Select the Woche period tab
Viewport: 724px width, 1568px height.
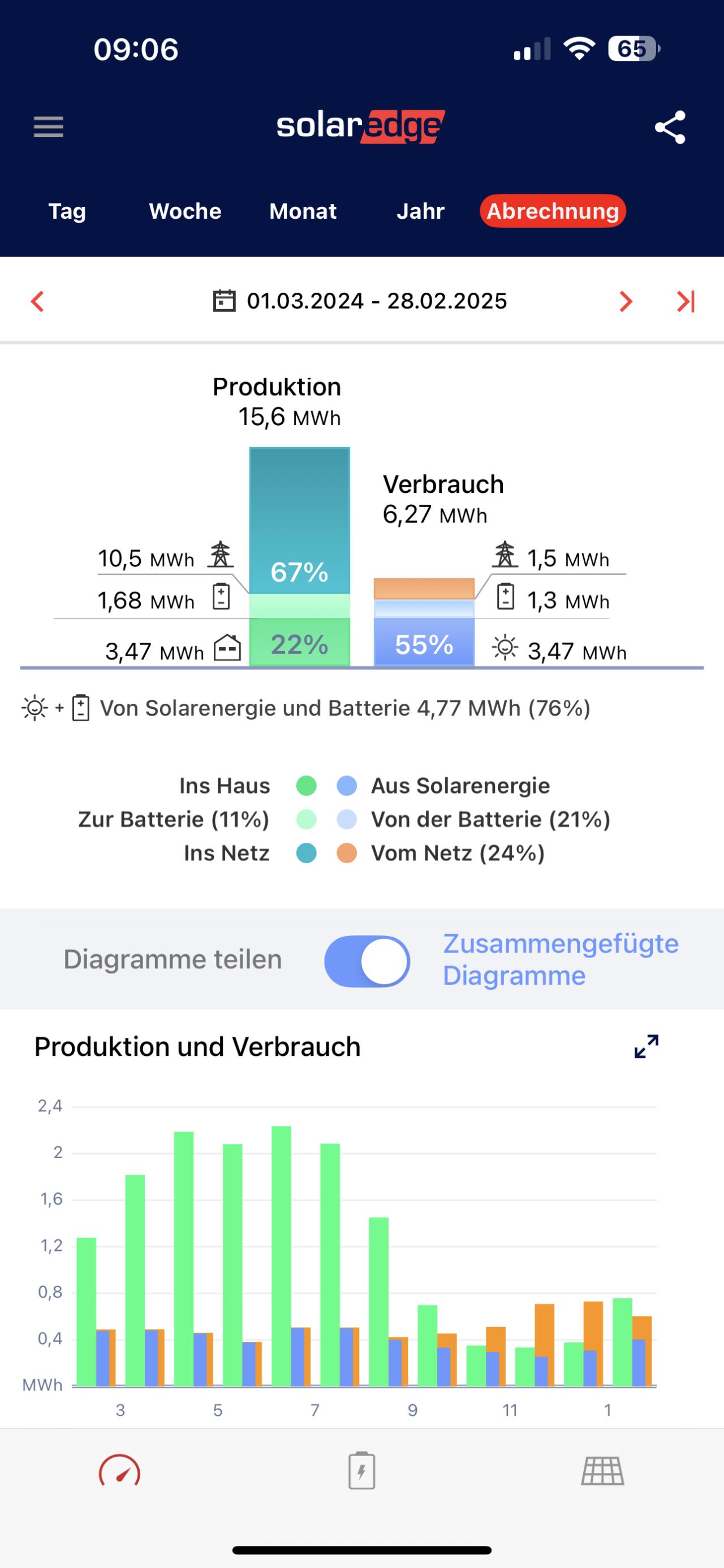(x=185, y=211)
